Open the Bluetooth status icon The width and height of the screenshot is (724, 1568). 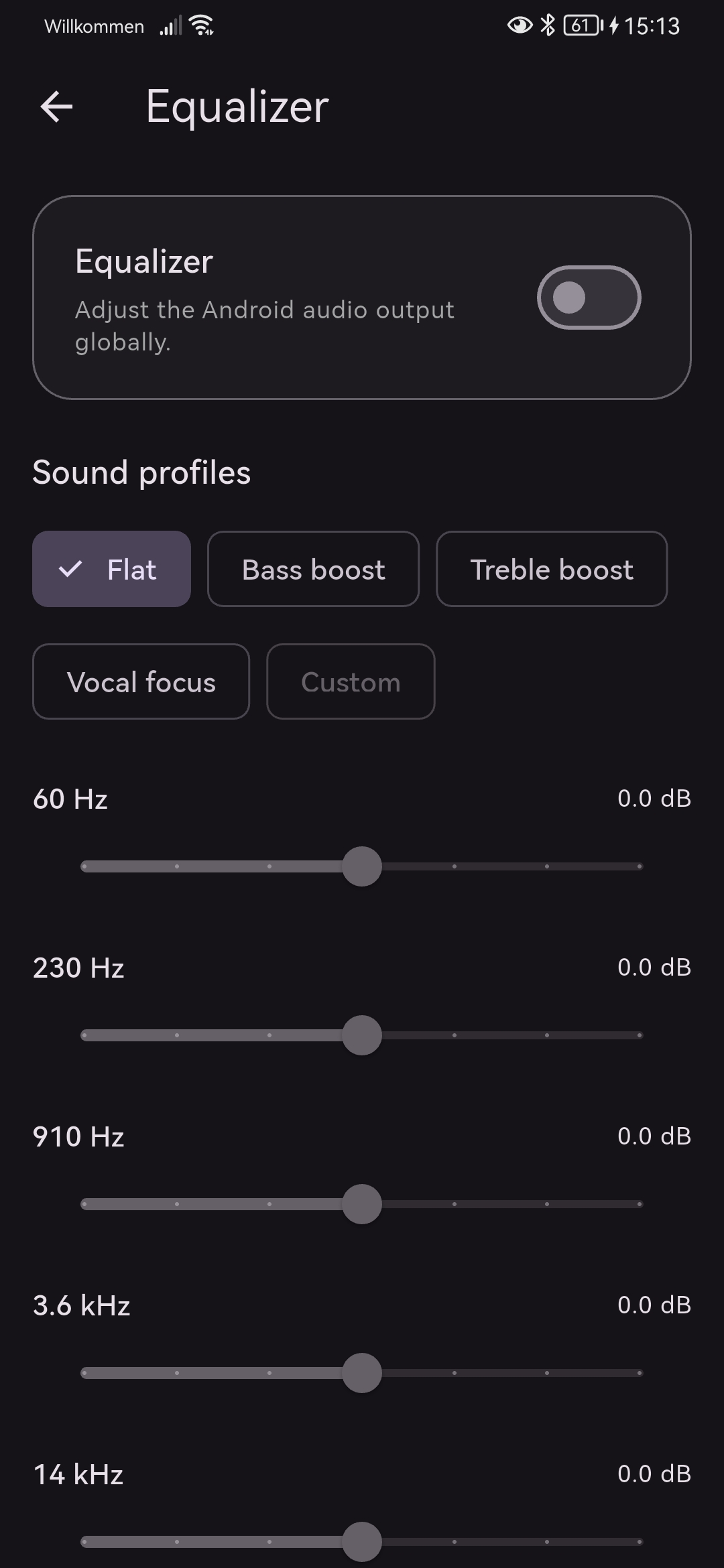pos(546,25)
